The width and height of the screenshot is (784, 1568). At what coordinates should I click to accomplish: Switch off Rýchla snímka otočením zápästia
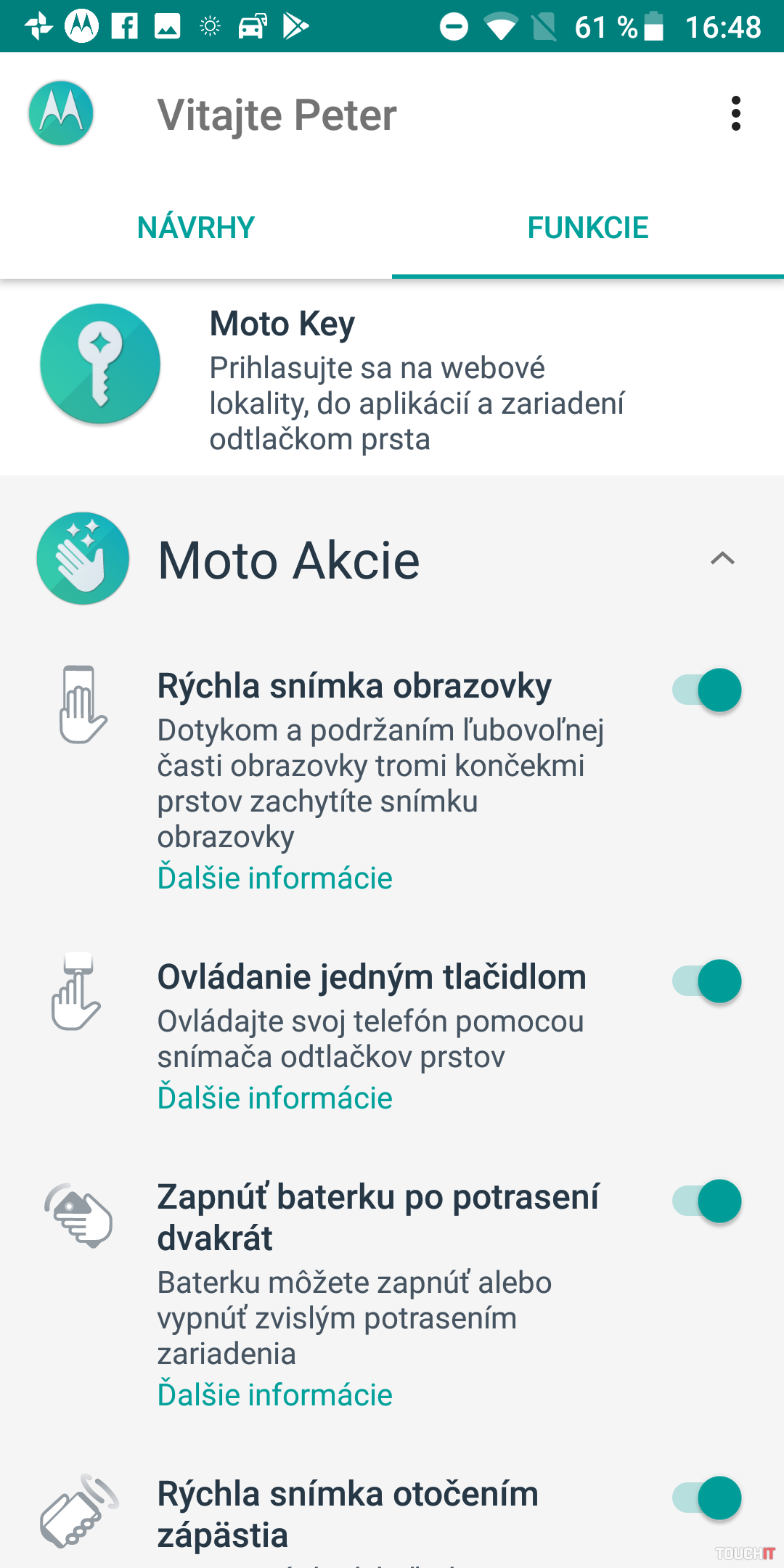point(707,1498)
